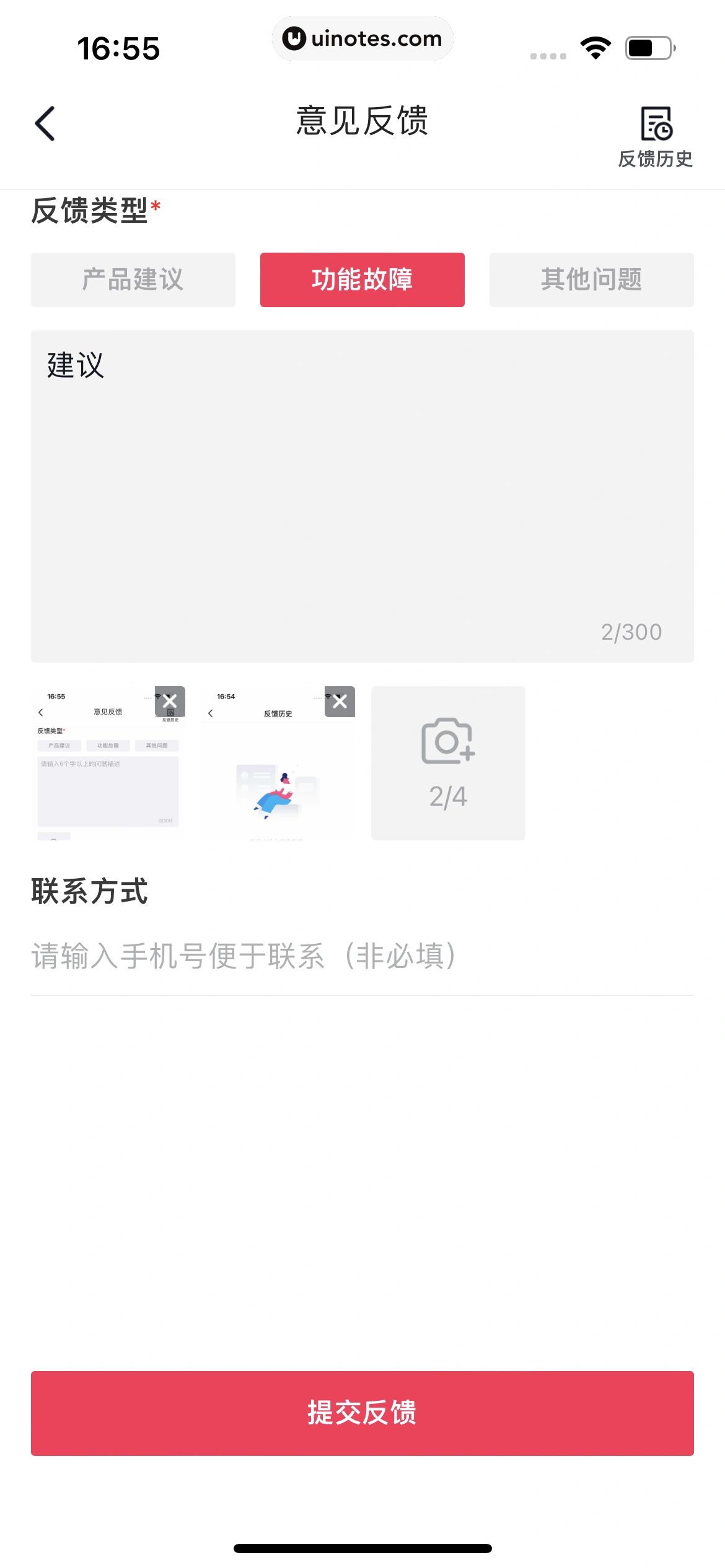Open 反馈历史 feedback history
The image size is (725, 1568).
[656, 136]
